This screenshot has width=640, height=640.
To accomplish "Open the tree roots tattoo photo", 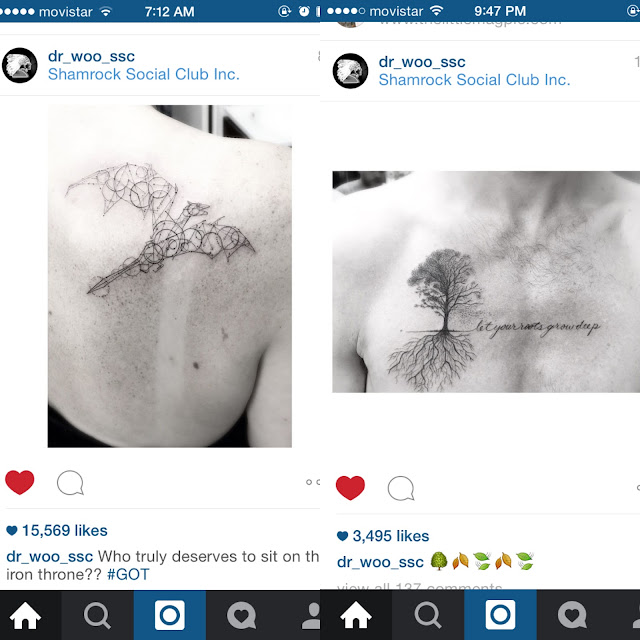I will (486, 282).
